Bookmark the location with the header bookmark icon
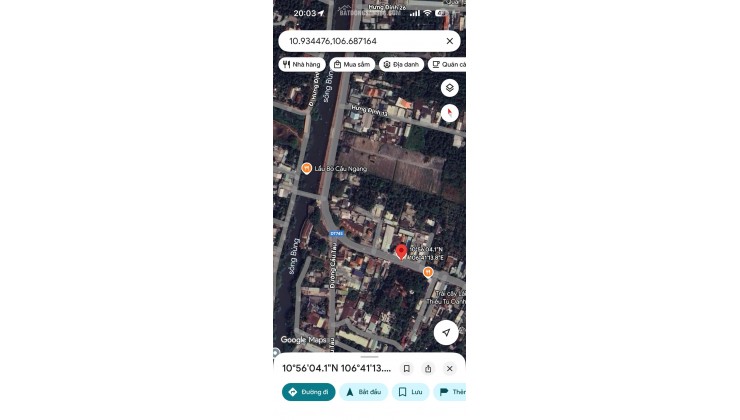Screen dimensions: 740x420 [407, 368]
